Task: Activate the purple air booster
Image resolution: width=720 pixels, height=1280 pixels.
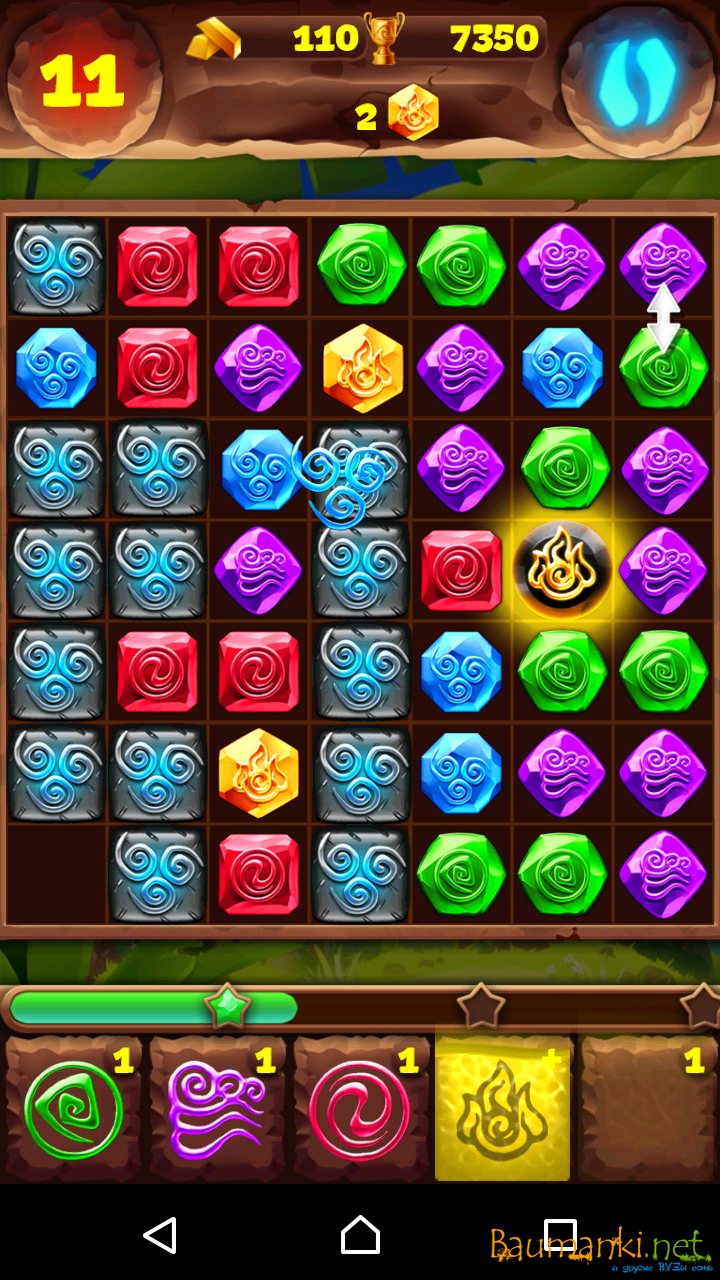Action: 217,1110
